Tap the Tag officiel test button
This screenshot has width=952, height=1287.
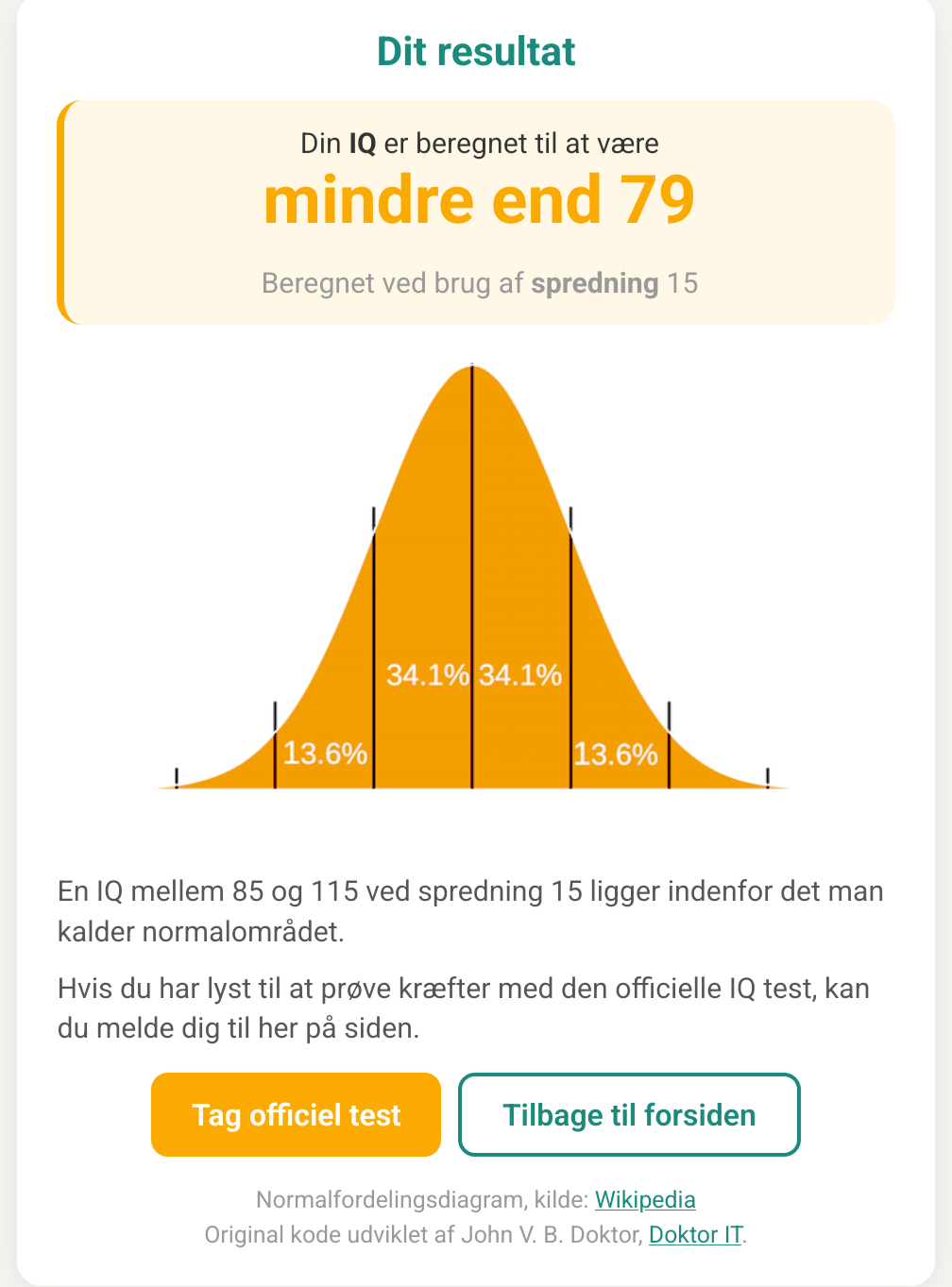coord(296,1114)
